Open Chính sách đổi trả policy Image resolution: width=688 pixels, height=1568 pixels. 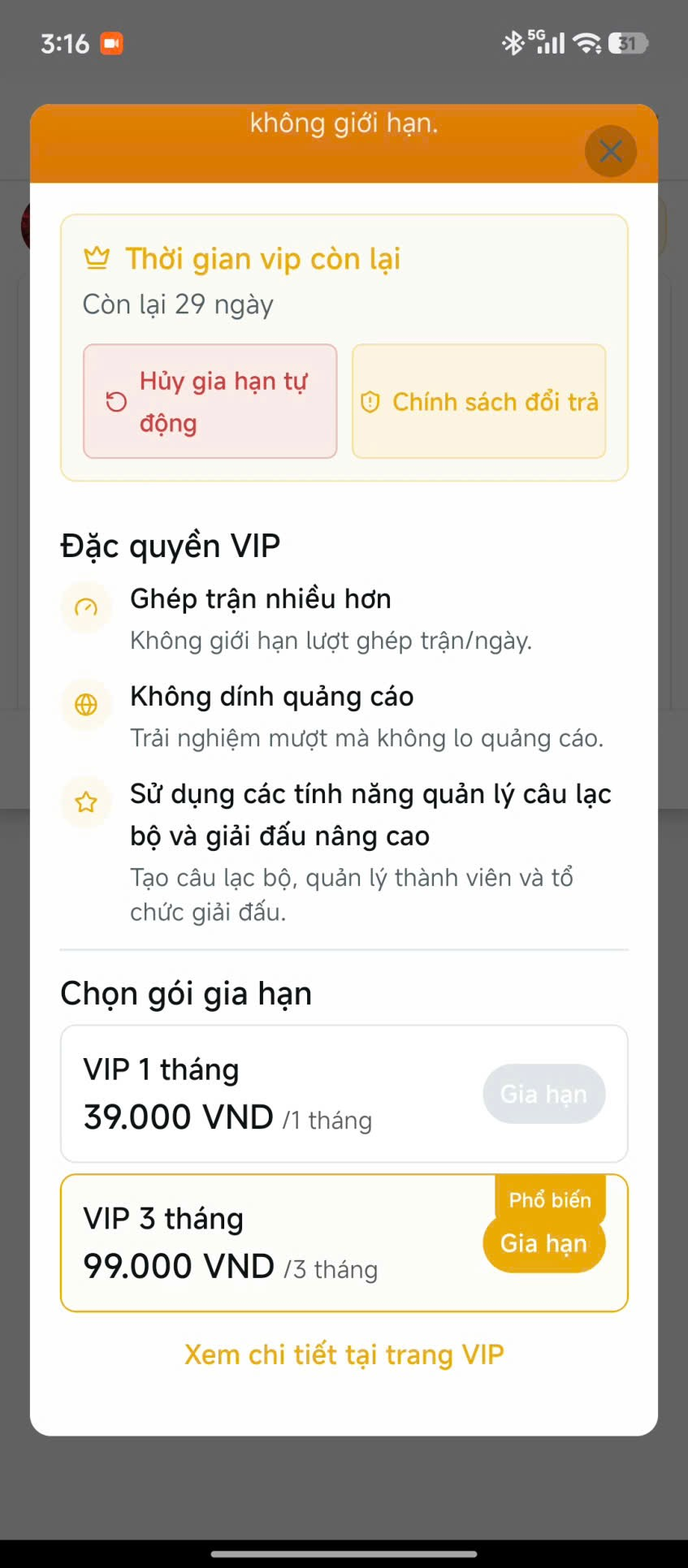pyautogui.click(x=478, y=401)
